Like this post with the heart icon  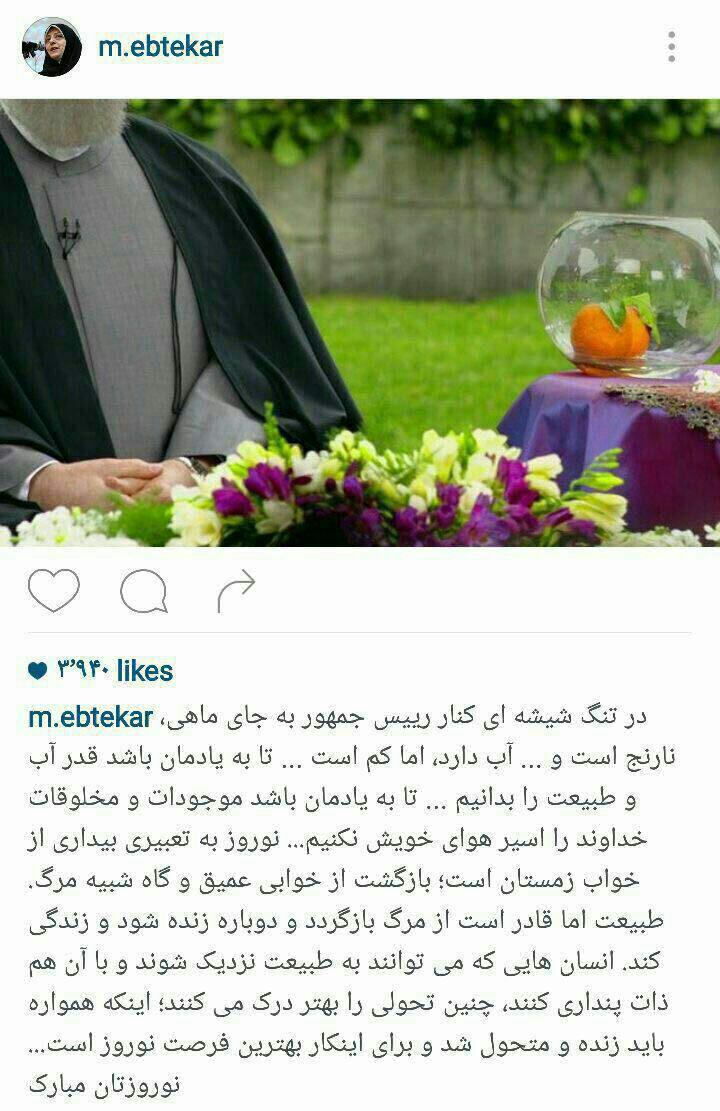click(x=53, y=591)
